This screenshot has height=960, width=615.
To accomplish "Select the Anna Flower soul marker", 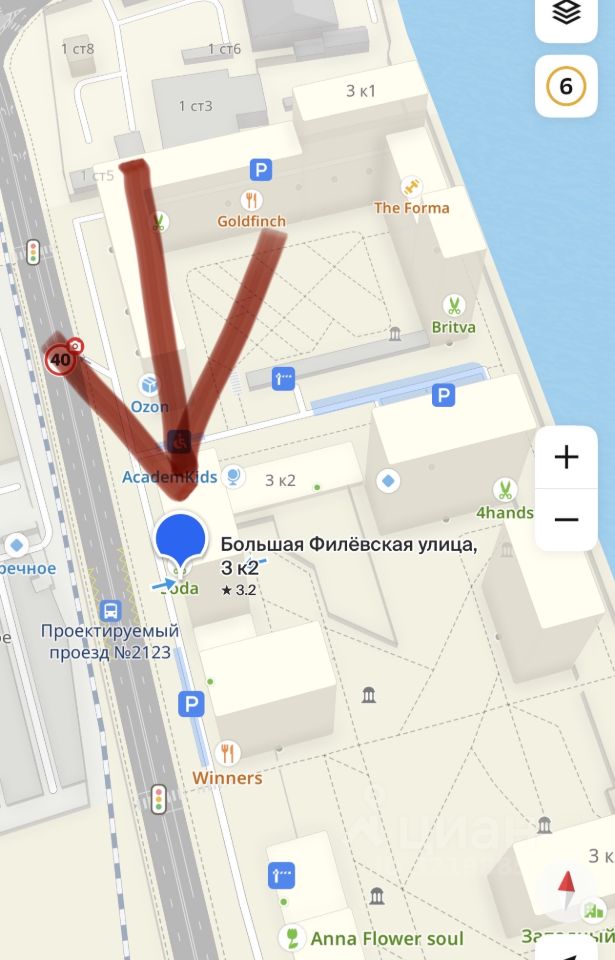I will 292,938.
